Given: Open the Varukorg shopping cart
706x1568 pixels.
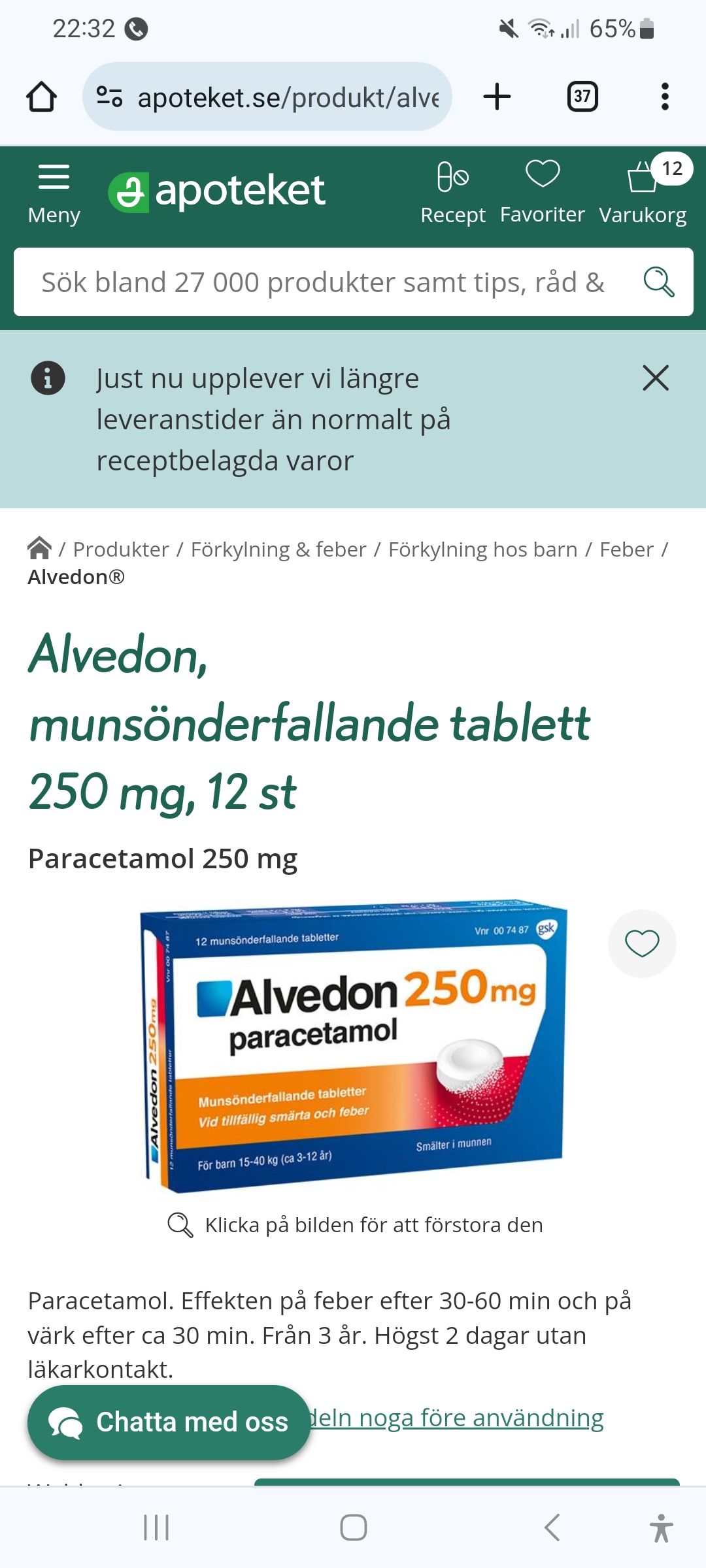Looking at the screenshot, I should (643, 193).
